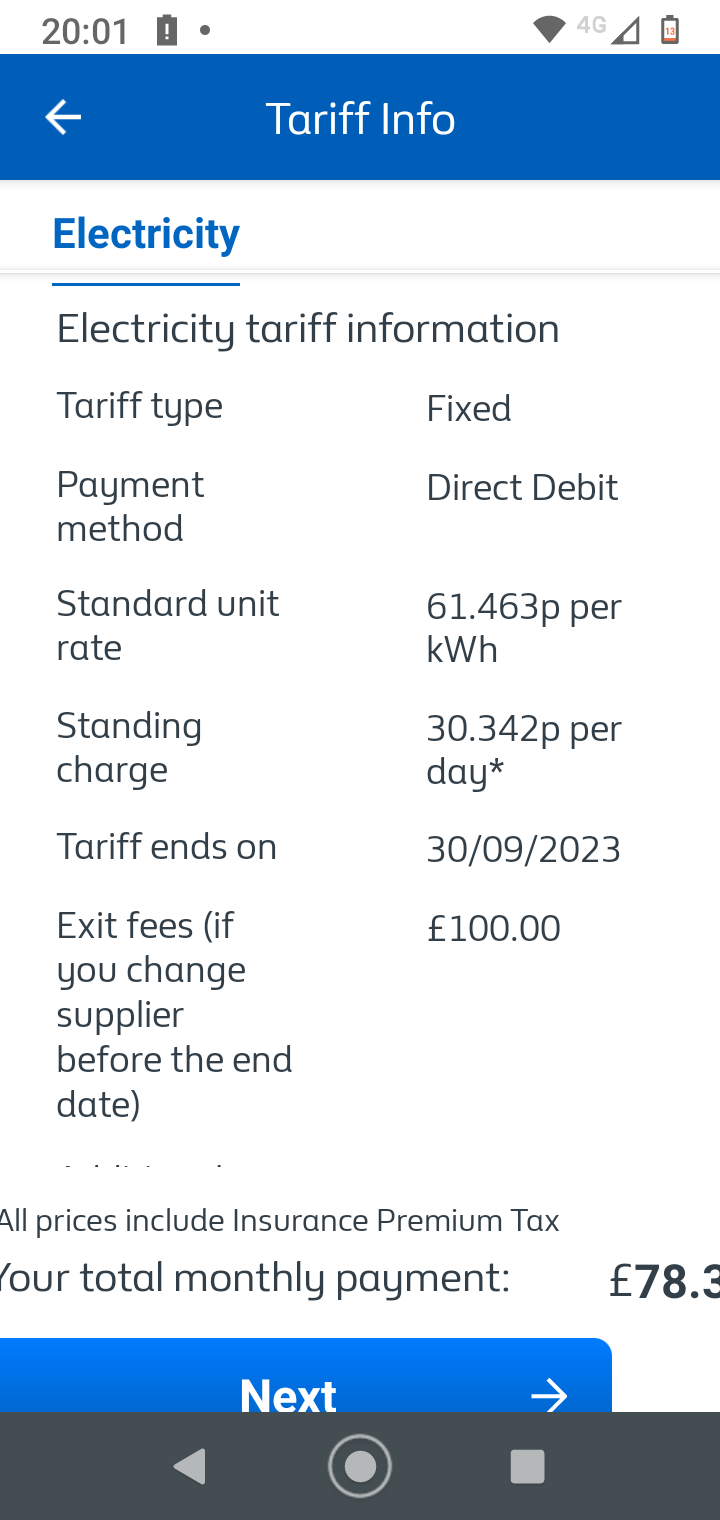Open the recent apps view

[527, 1466]
